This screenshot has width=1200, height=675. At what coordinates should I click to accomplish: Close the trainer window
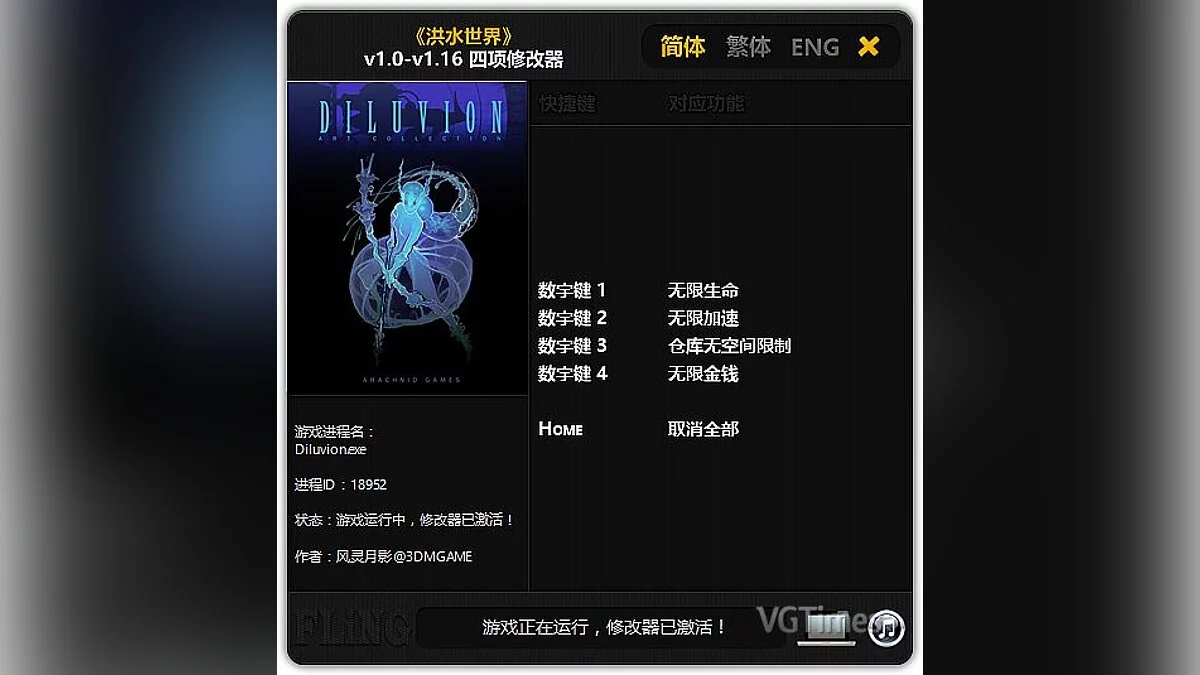[x=869, y=46]
